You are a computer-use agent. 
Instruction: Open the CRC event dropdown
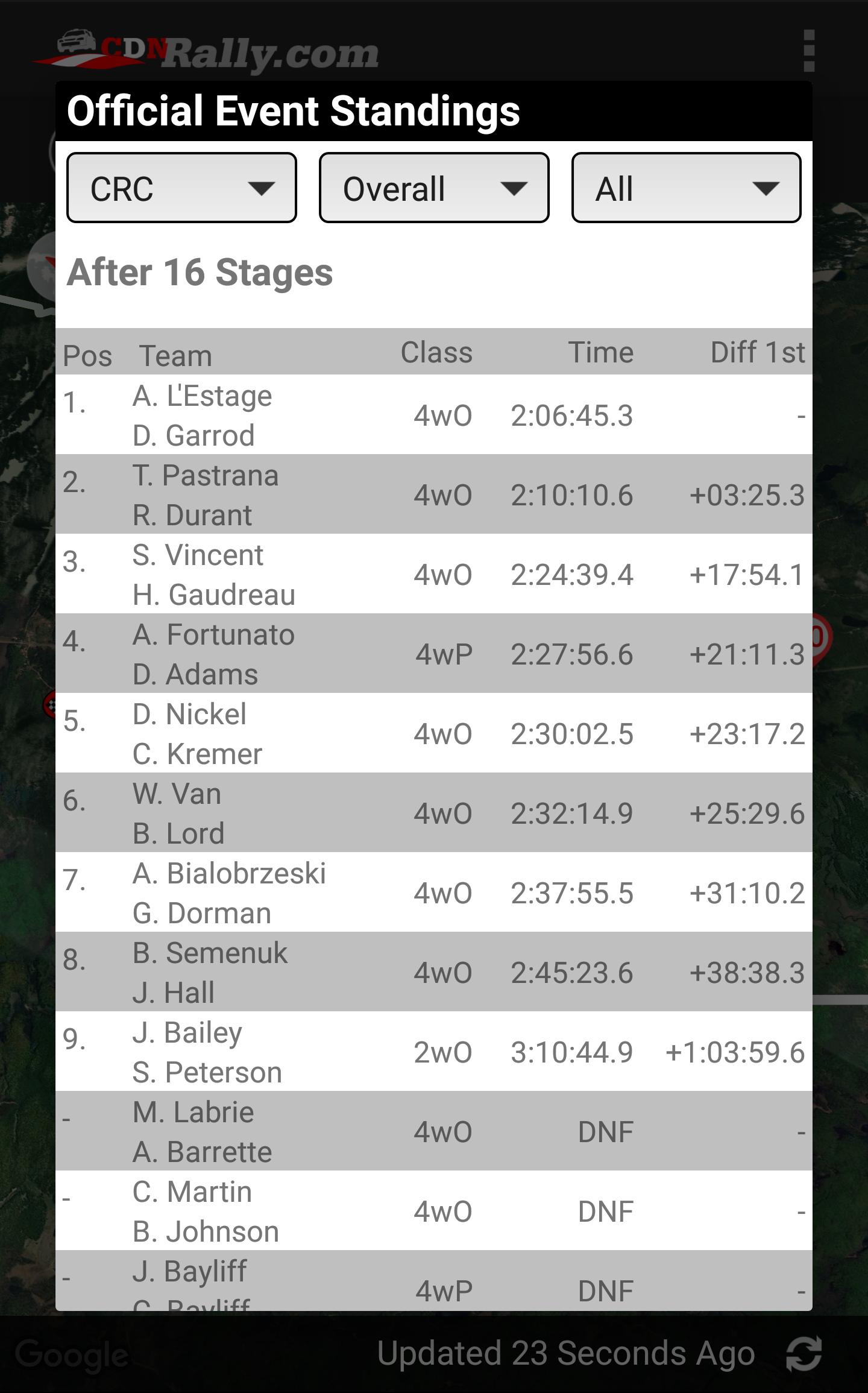click(x=181, y=188)
